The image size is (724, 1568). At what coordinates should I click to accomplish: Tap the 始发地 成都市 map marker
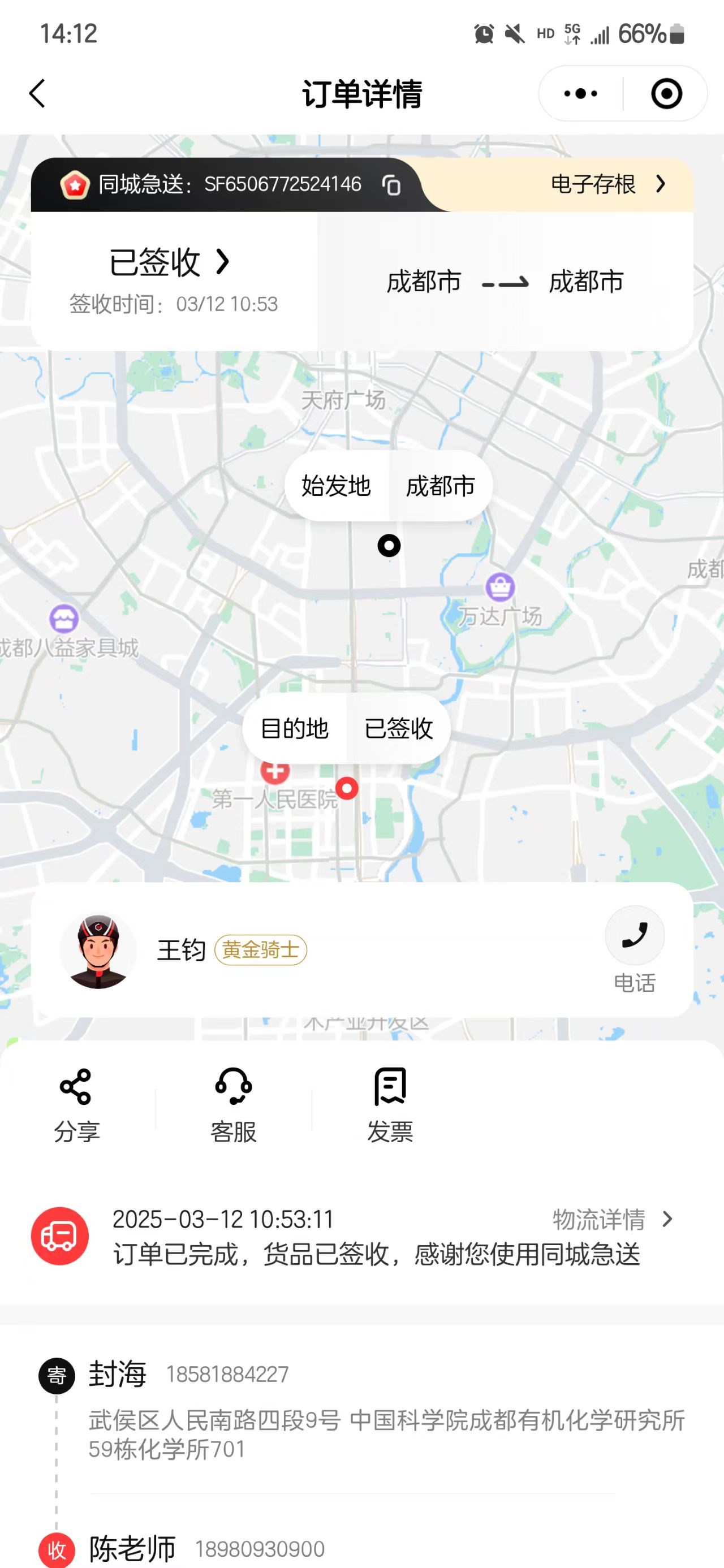pos(389,486)
